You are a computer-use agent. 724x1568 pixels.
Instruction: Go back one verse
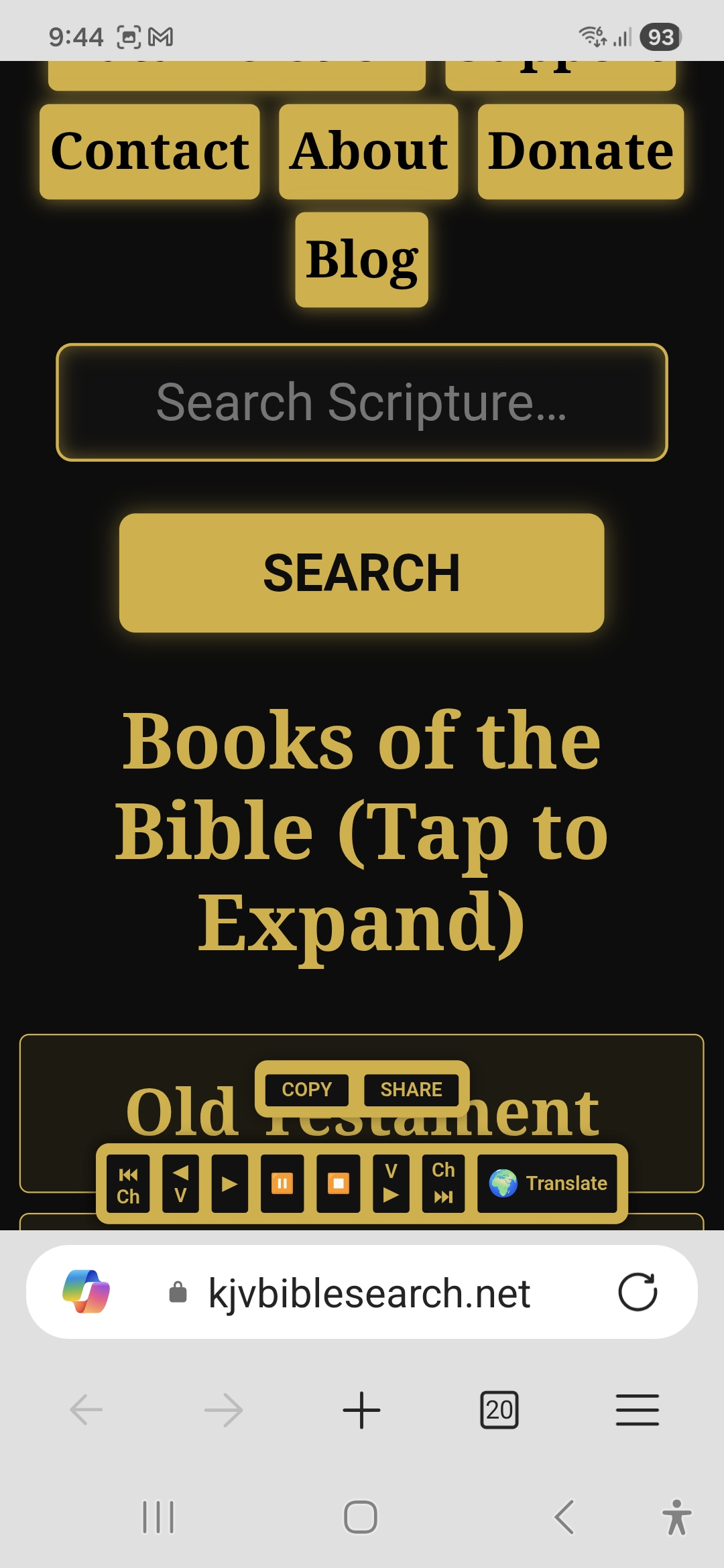(x=180, y=1184)
